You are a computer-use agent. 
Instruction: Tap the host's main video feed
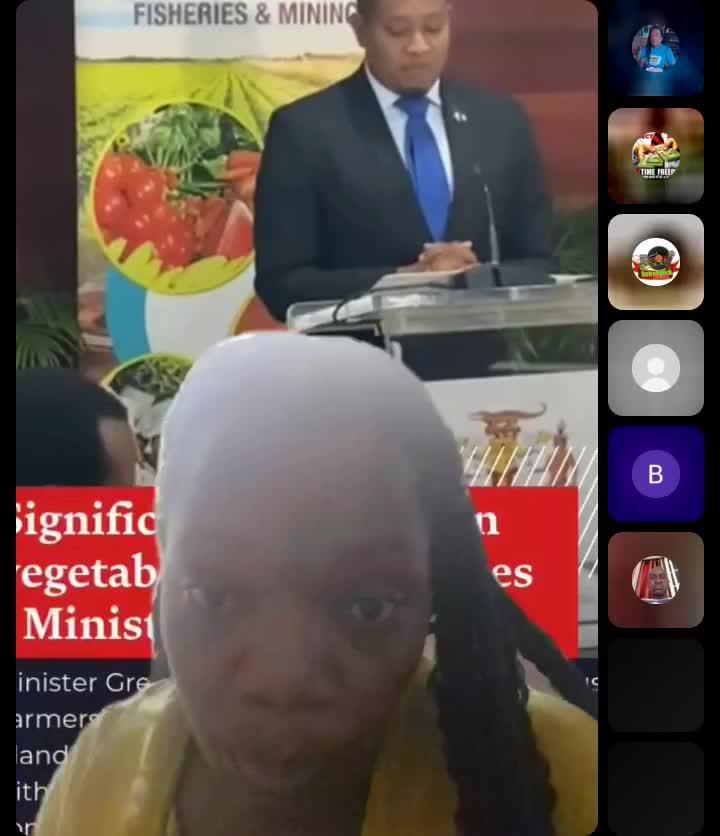point(306,418)
